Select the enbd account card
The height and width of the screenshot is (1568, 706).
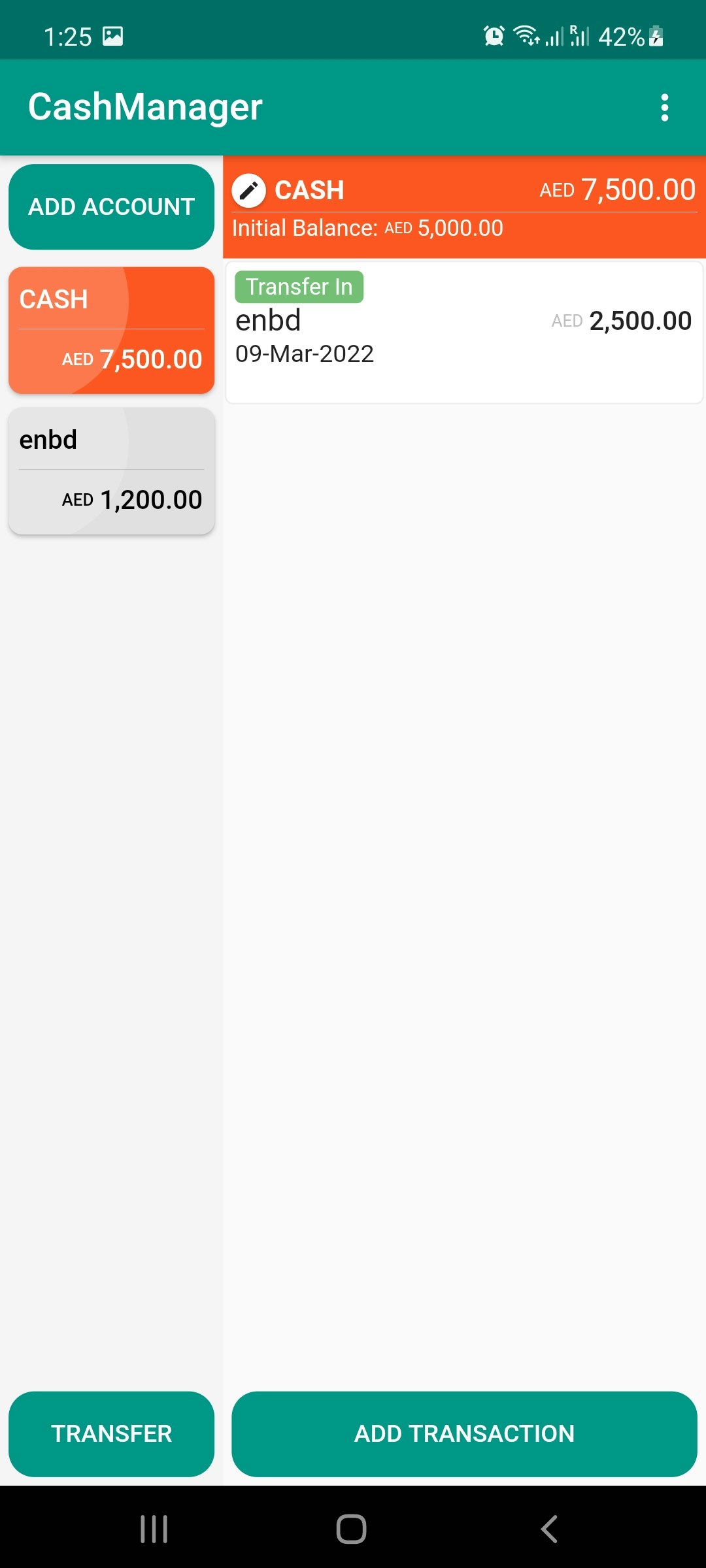point(111,470)
